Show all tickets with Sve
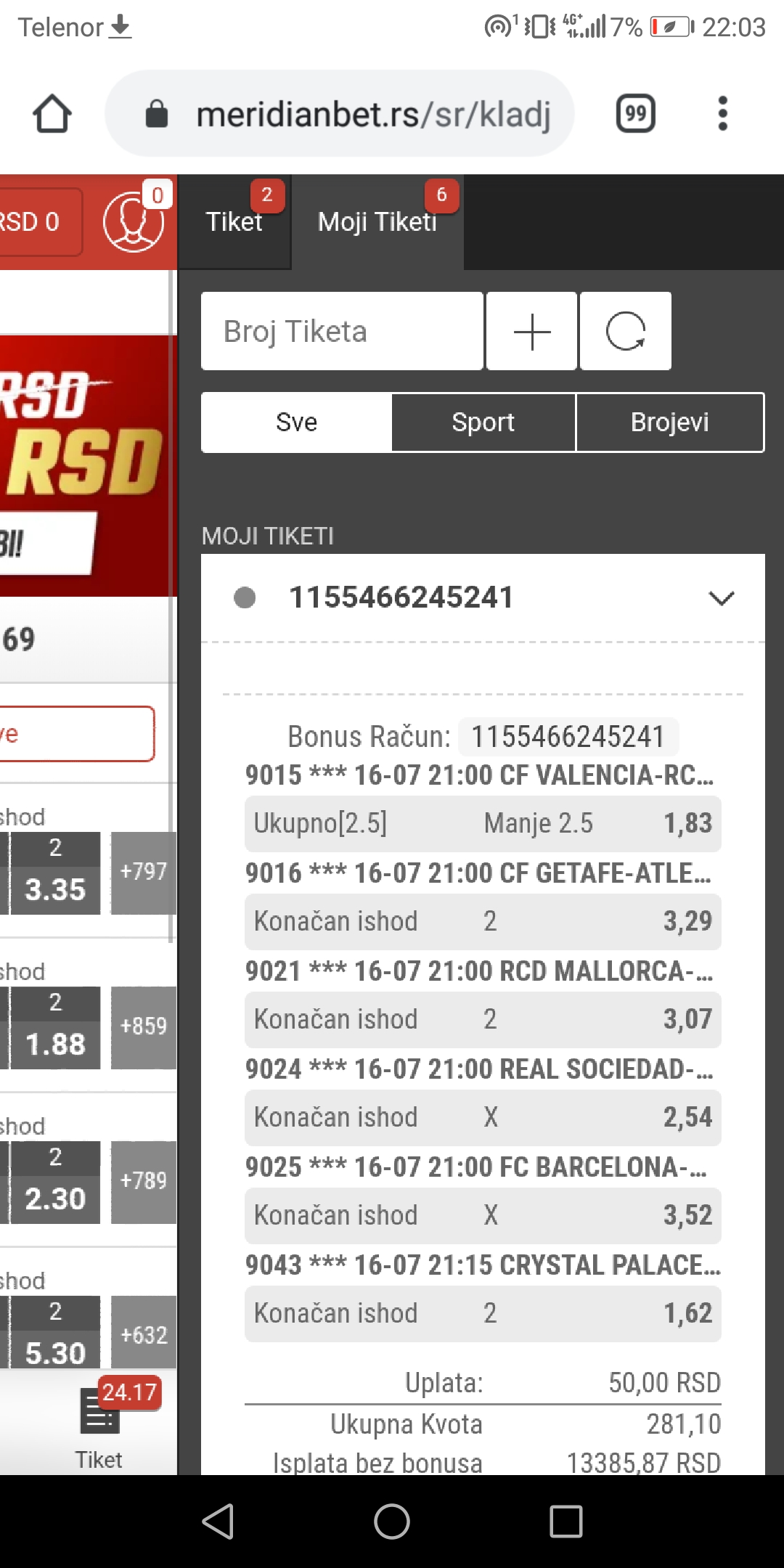784x1568 pixels. tap(297, 422)
